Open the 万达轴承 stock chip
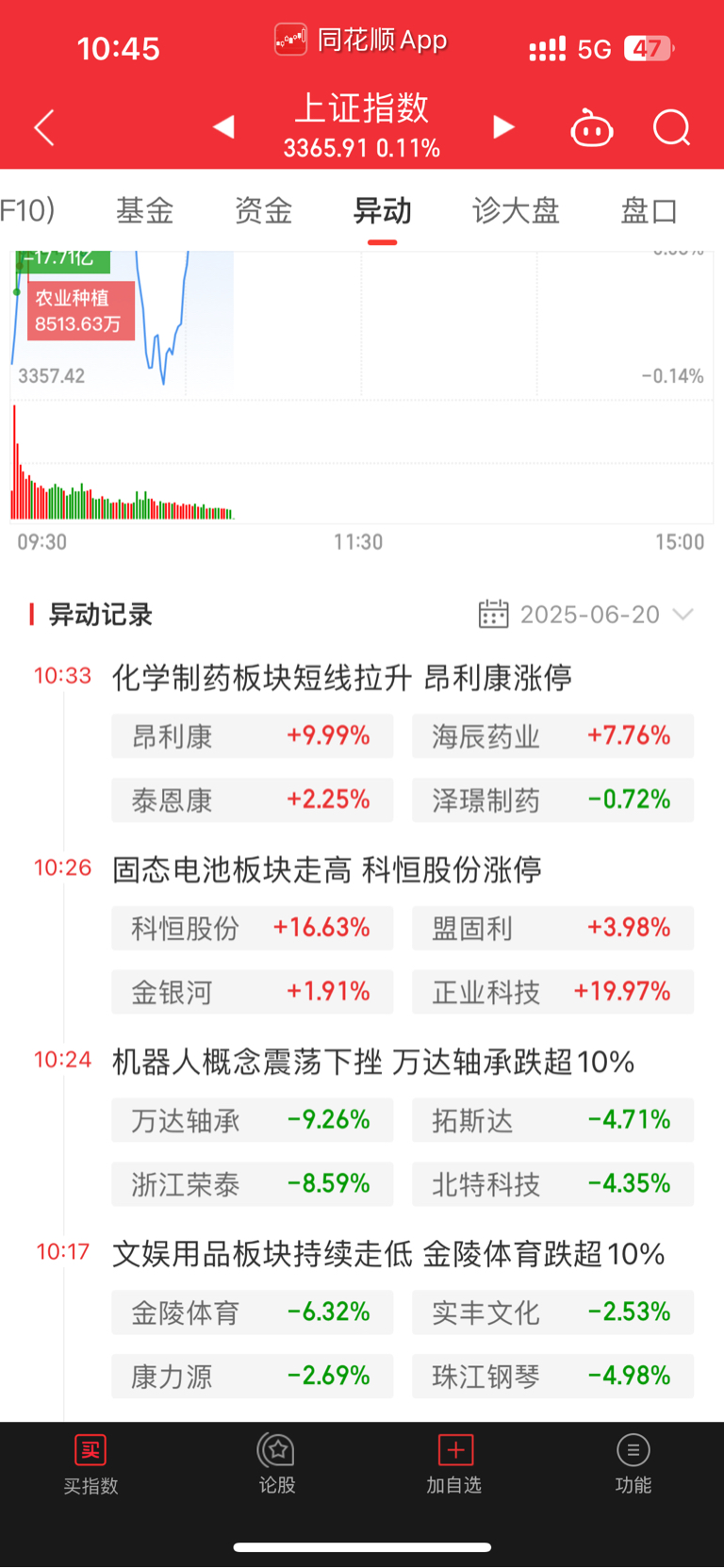The image size is (724, 1568). (253, 1120)
